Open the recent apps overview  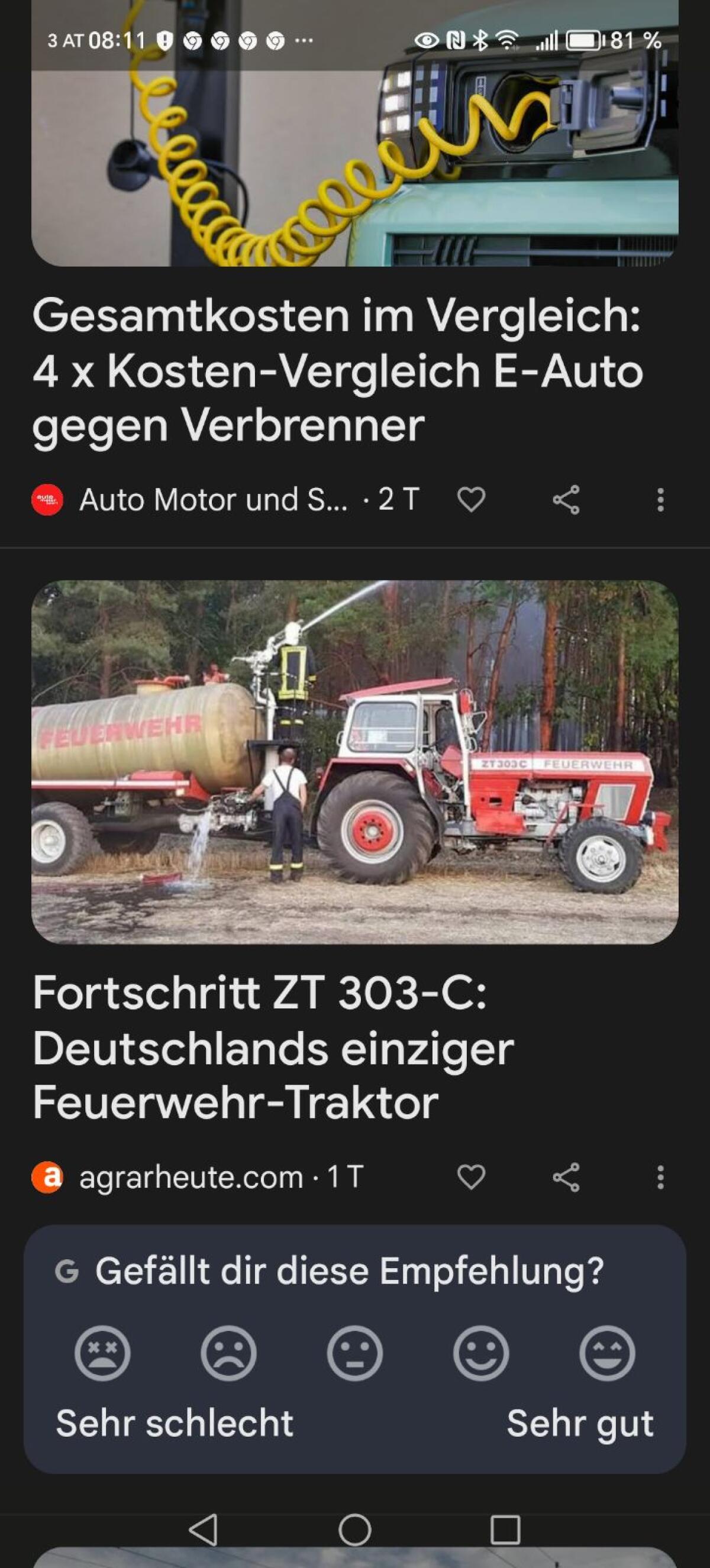point(505,1530)
